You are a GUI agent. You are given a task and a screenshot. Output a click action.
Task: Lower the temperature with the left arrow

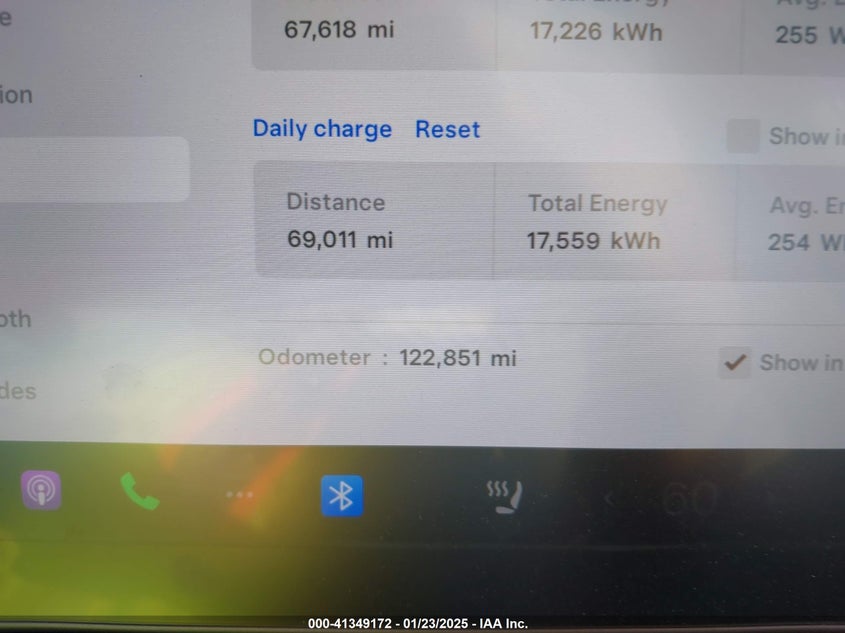pos(608,499)
